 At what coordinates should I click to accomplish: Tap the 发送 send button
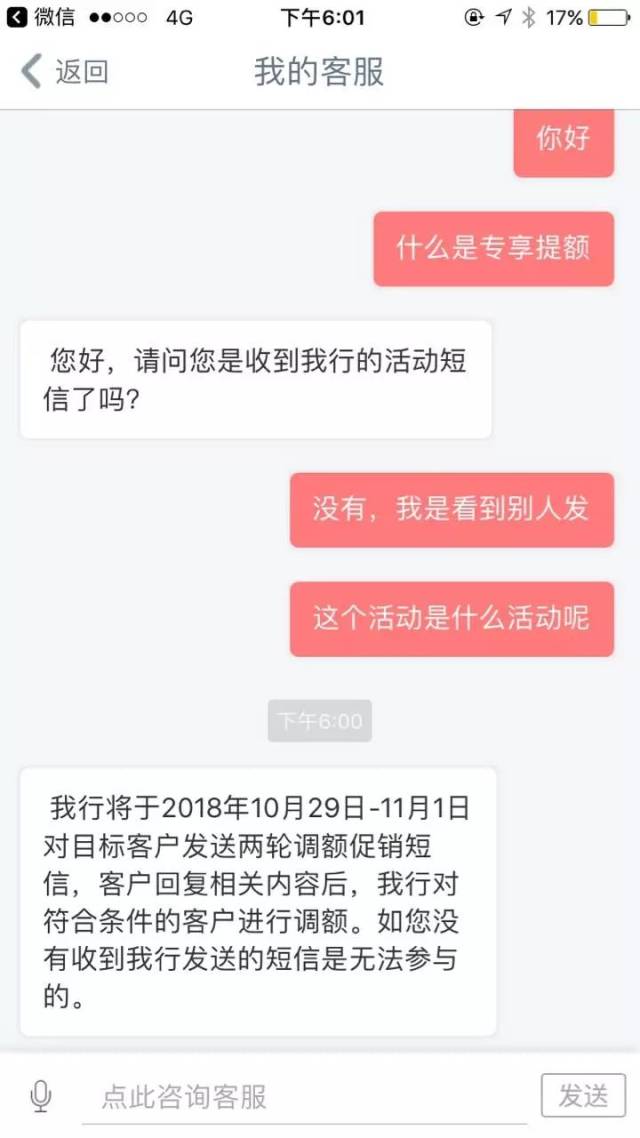pyautogui.click(x=583, y=1095)
